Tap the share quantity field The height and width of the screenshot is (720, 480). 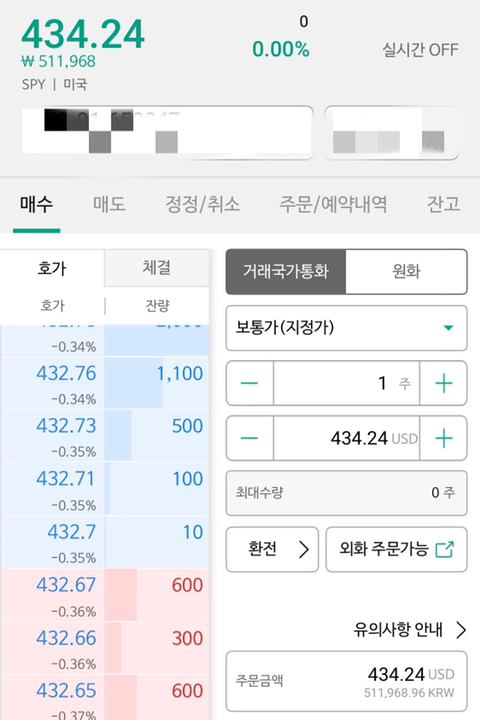click(x=346, y=383)
